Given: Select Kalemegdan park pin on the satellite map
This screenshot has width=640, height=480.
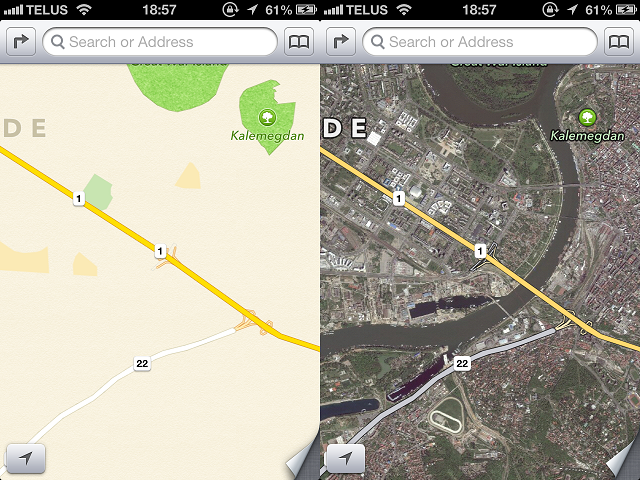Looking at the screenshot, I should tap(587, 116).
